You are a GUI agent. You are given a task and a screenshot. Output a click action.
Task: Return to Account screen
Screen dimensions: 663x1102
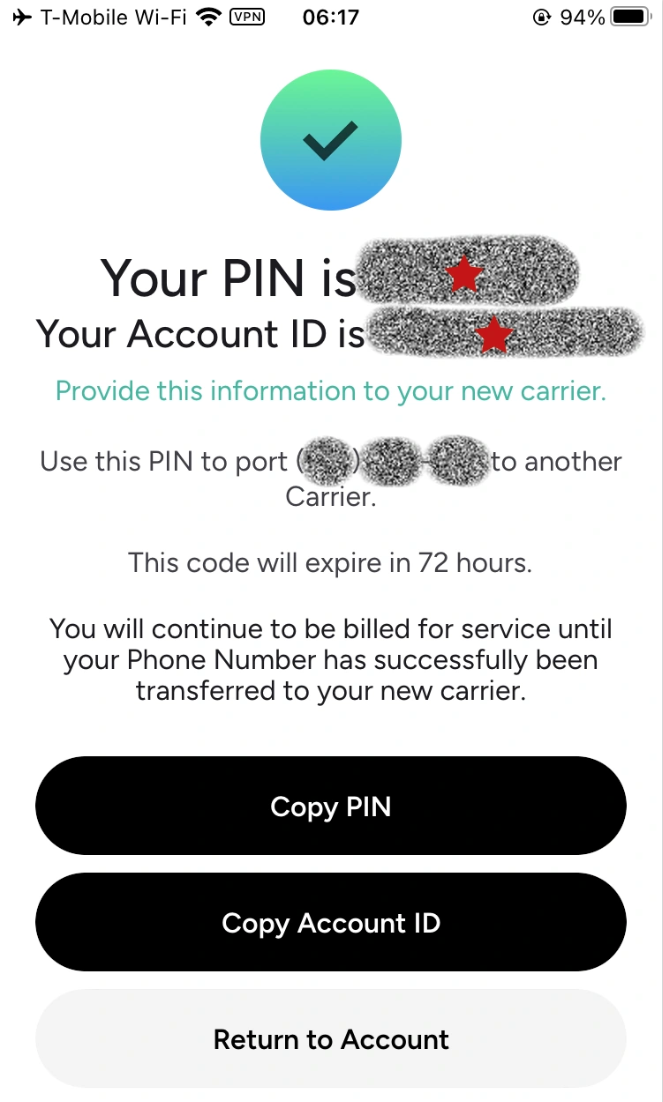click(331, 1039)
